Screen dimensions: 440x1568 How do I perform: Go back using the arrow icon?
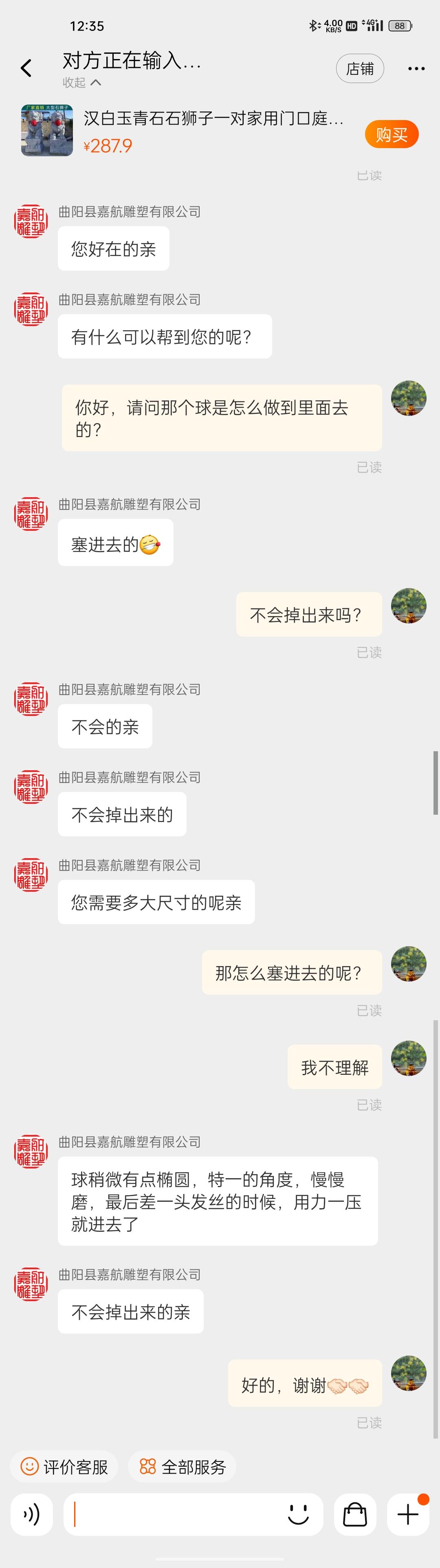(x=26, y=68)
